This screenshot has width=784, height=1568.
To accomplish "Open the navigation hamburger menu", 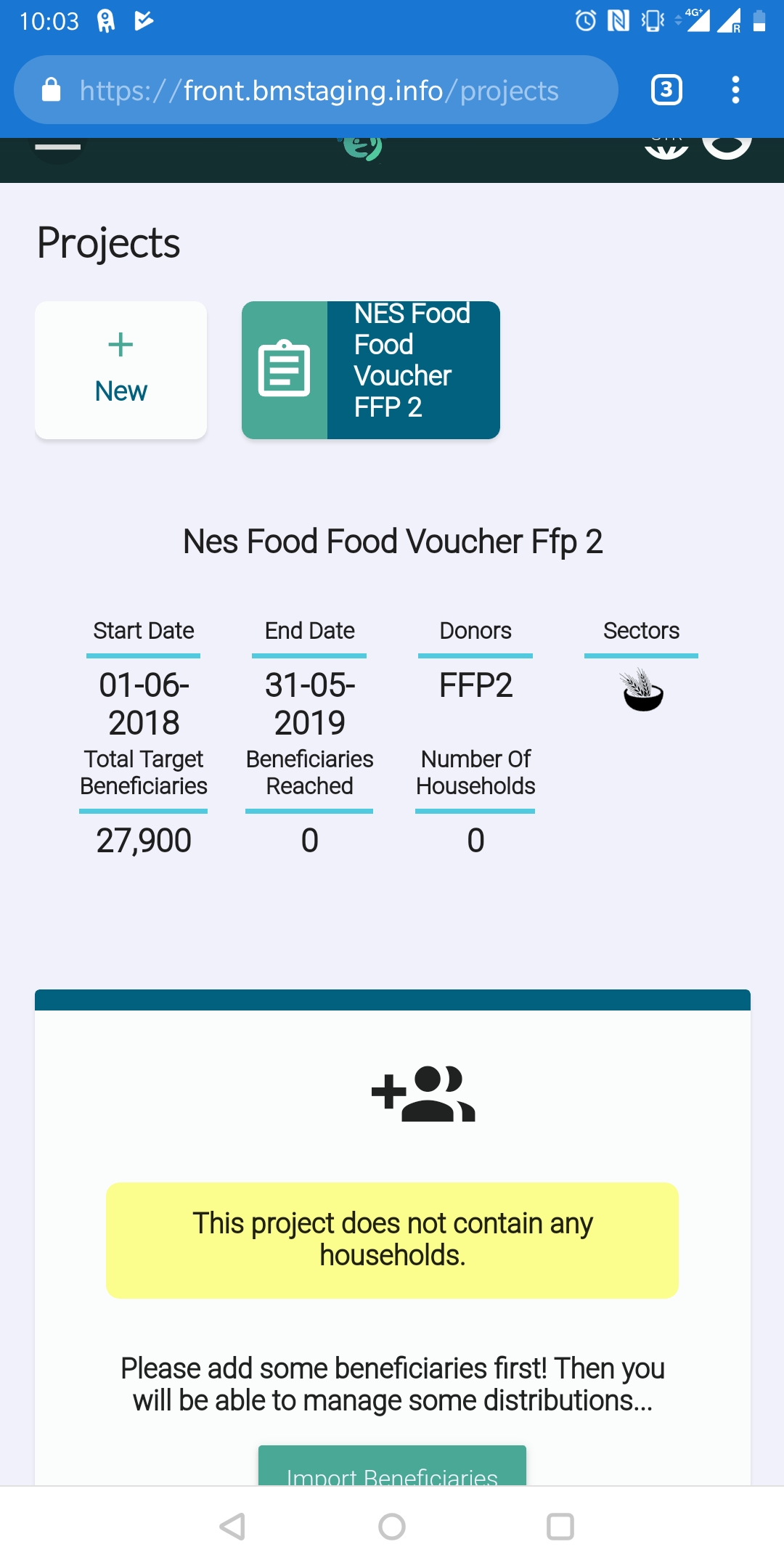I will [57, 148].
